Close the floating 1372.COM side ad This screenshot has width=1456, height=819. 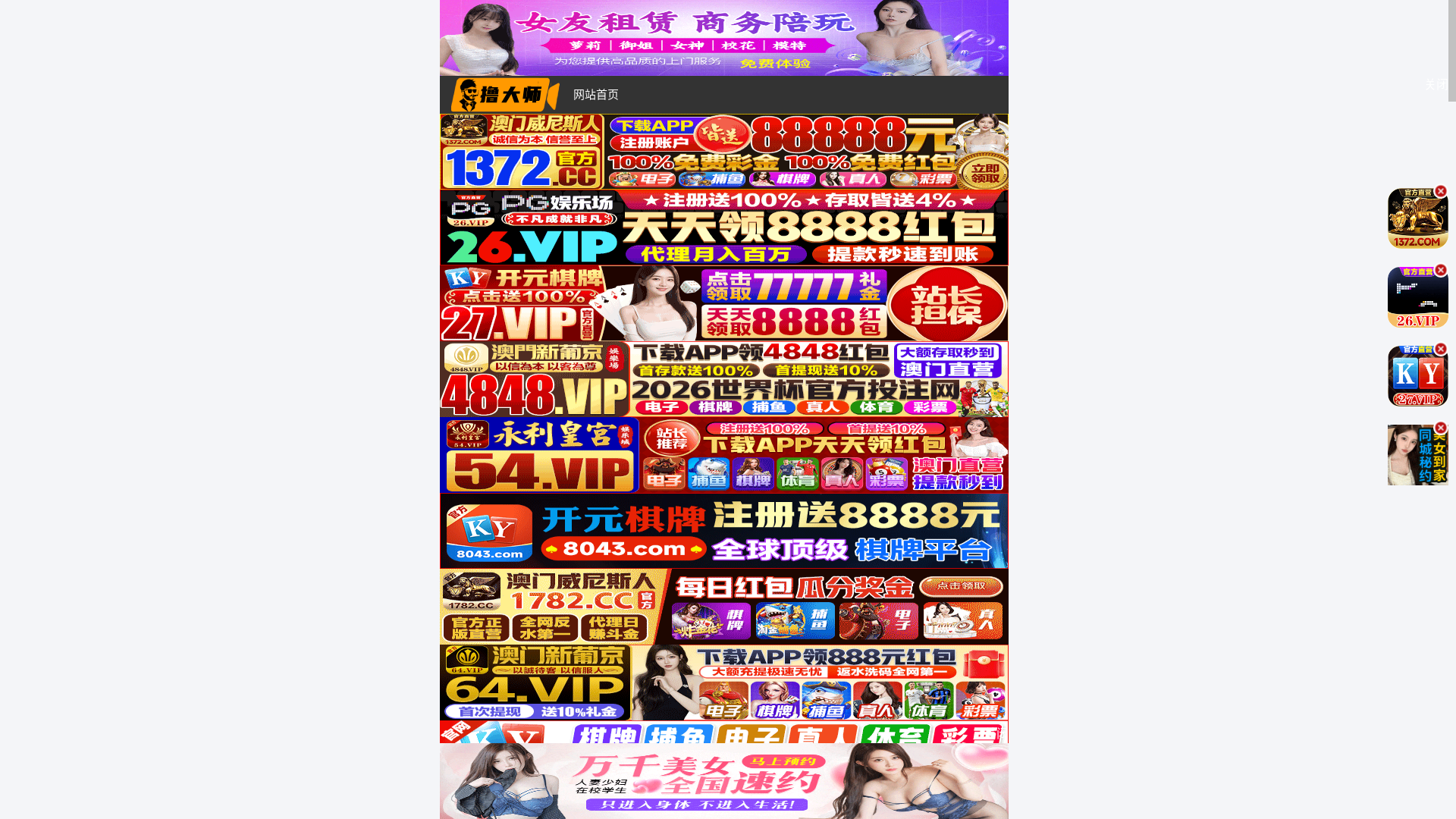[1441, 191]
